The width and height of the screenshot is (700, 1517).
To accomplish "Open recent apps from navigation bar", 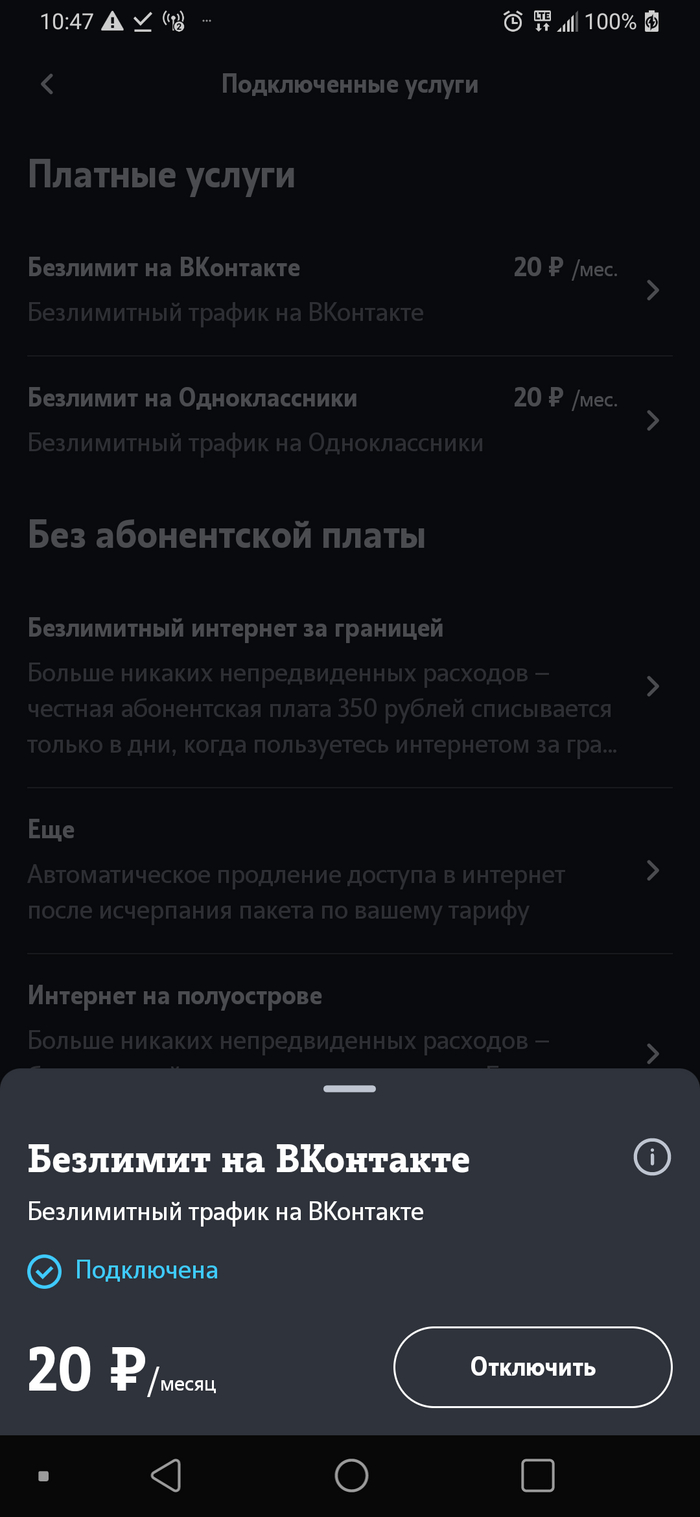I will tap(538, 1475).
